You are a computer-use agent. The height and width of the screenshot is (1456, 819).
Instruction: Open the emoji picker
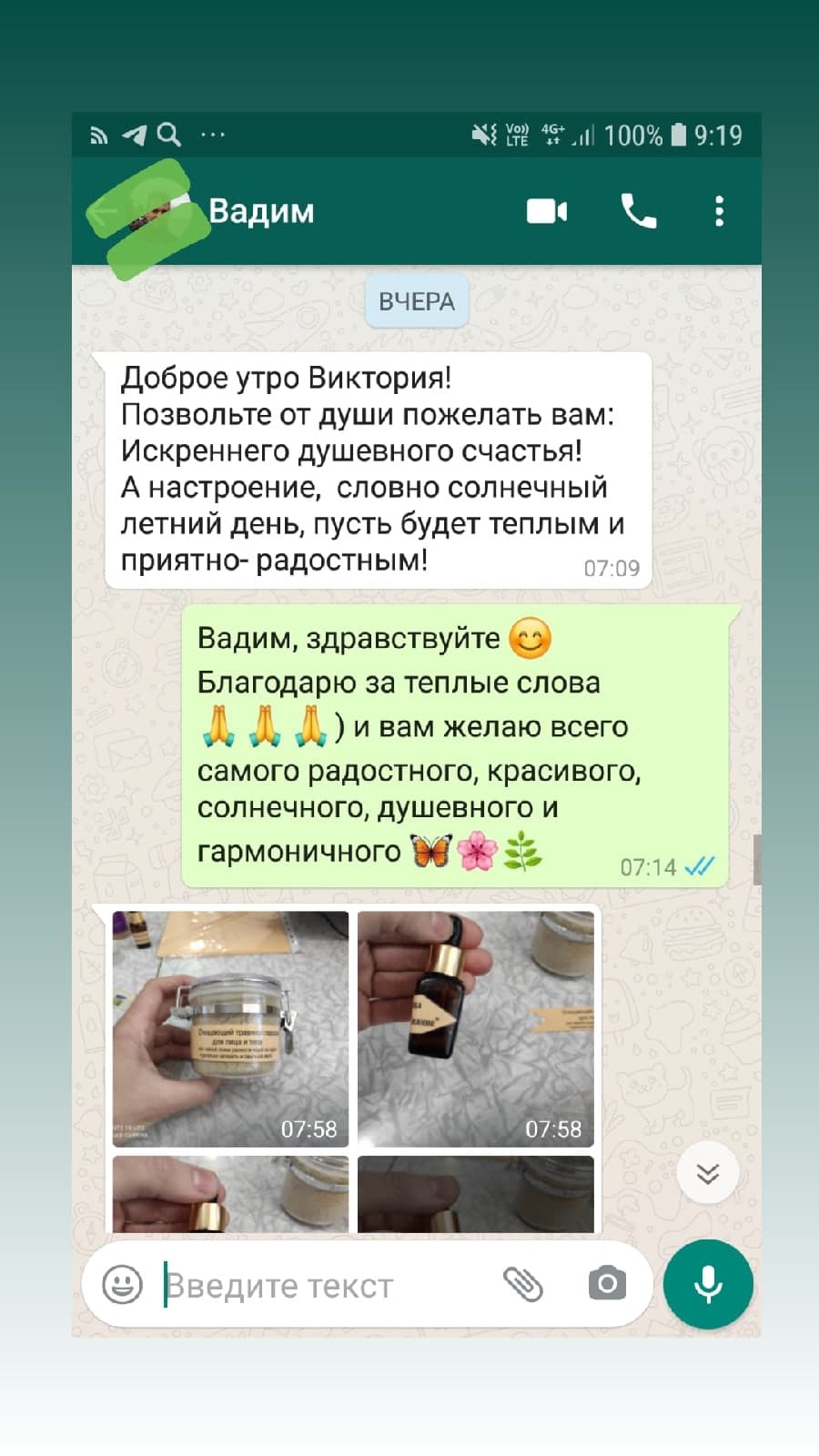(122, 1285)
